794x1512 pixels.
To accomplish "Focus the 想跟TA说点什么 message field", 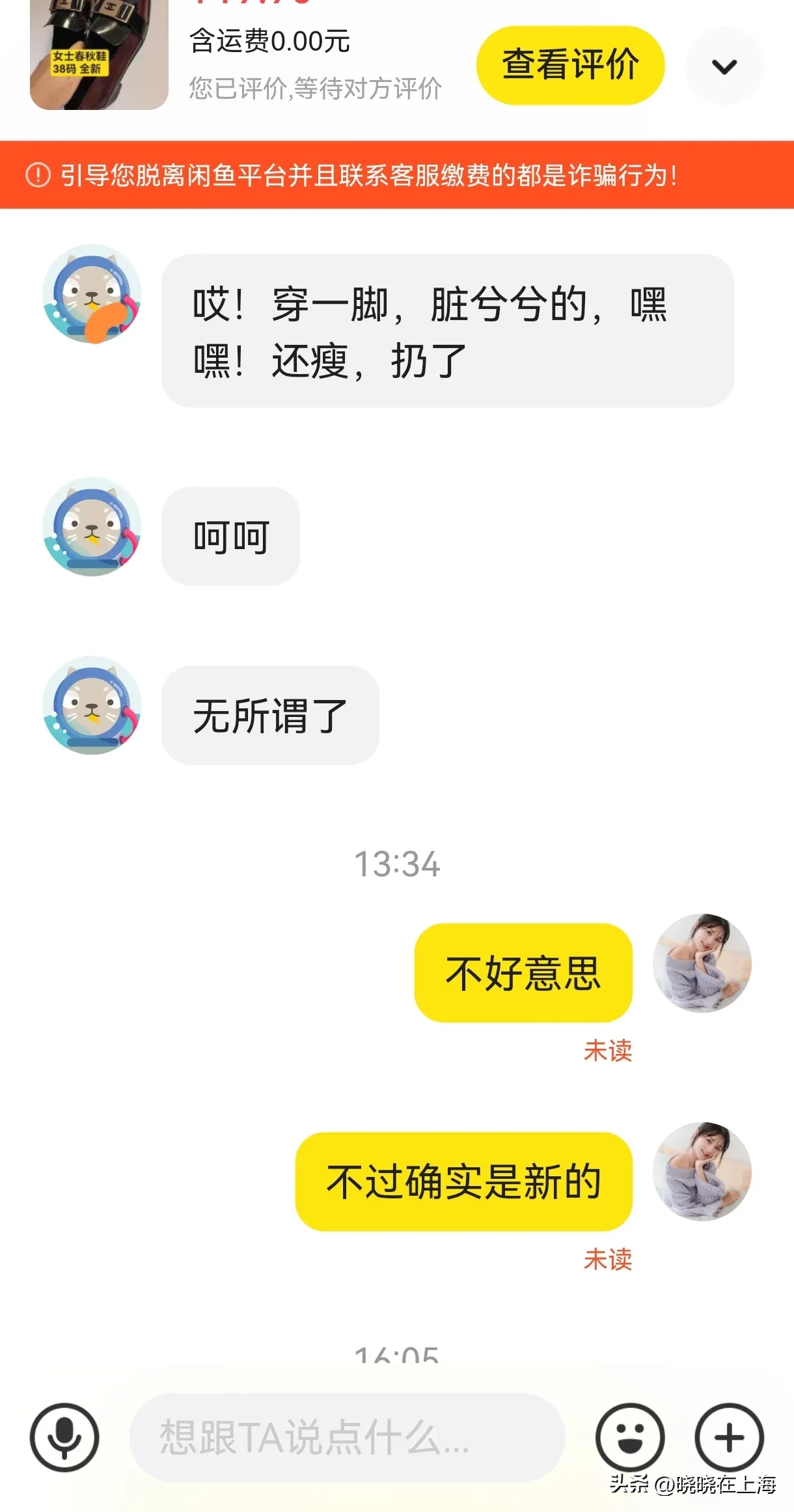I will [346, 1437].
